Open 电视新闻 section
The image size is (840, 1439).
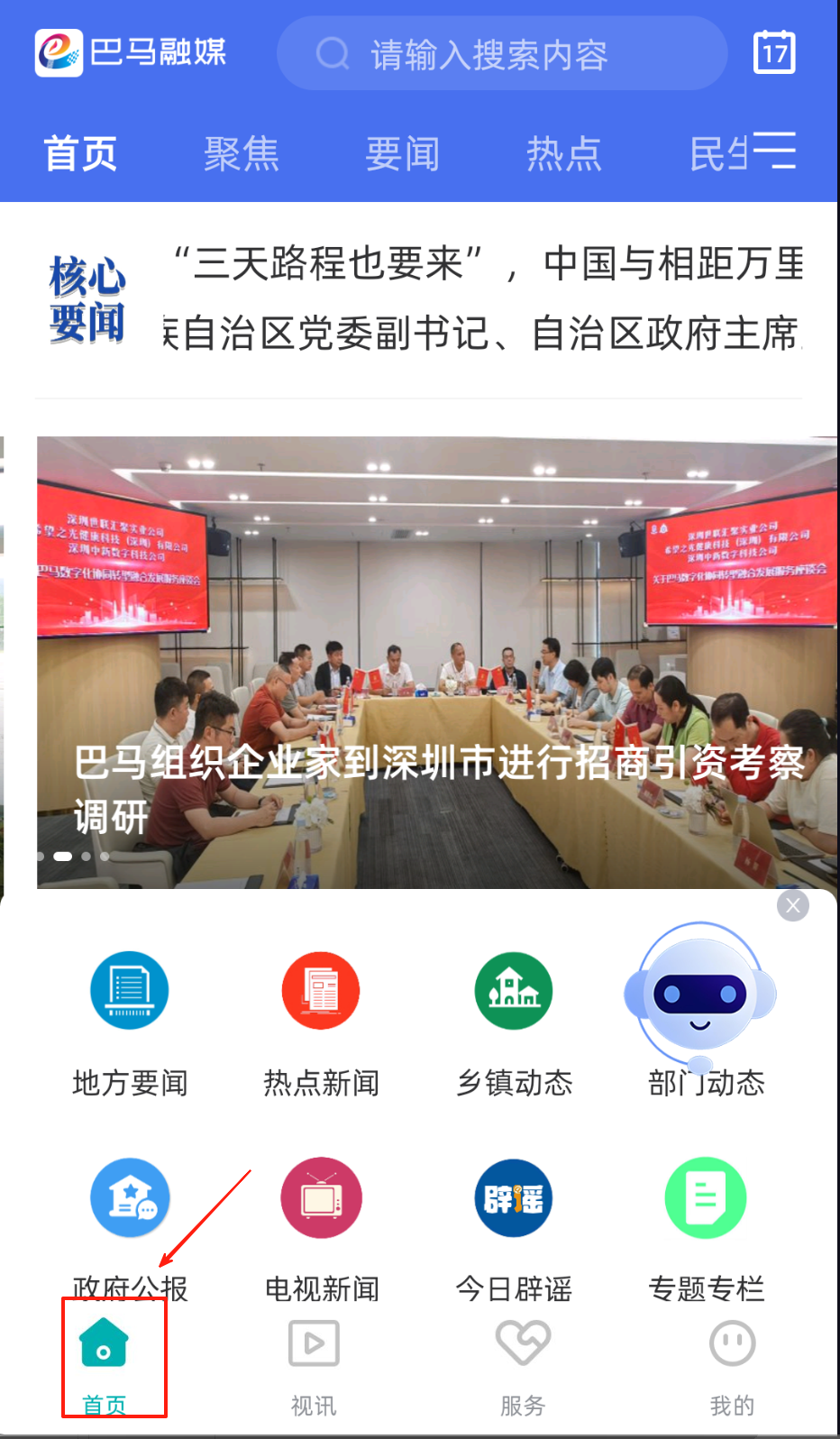321,1199
